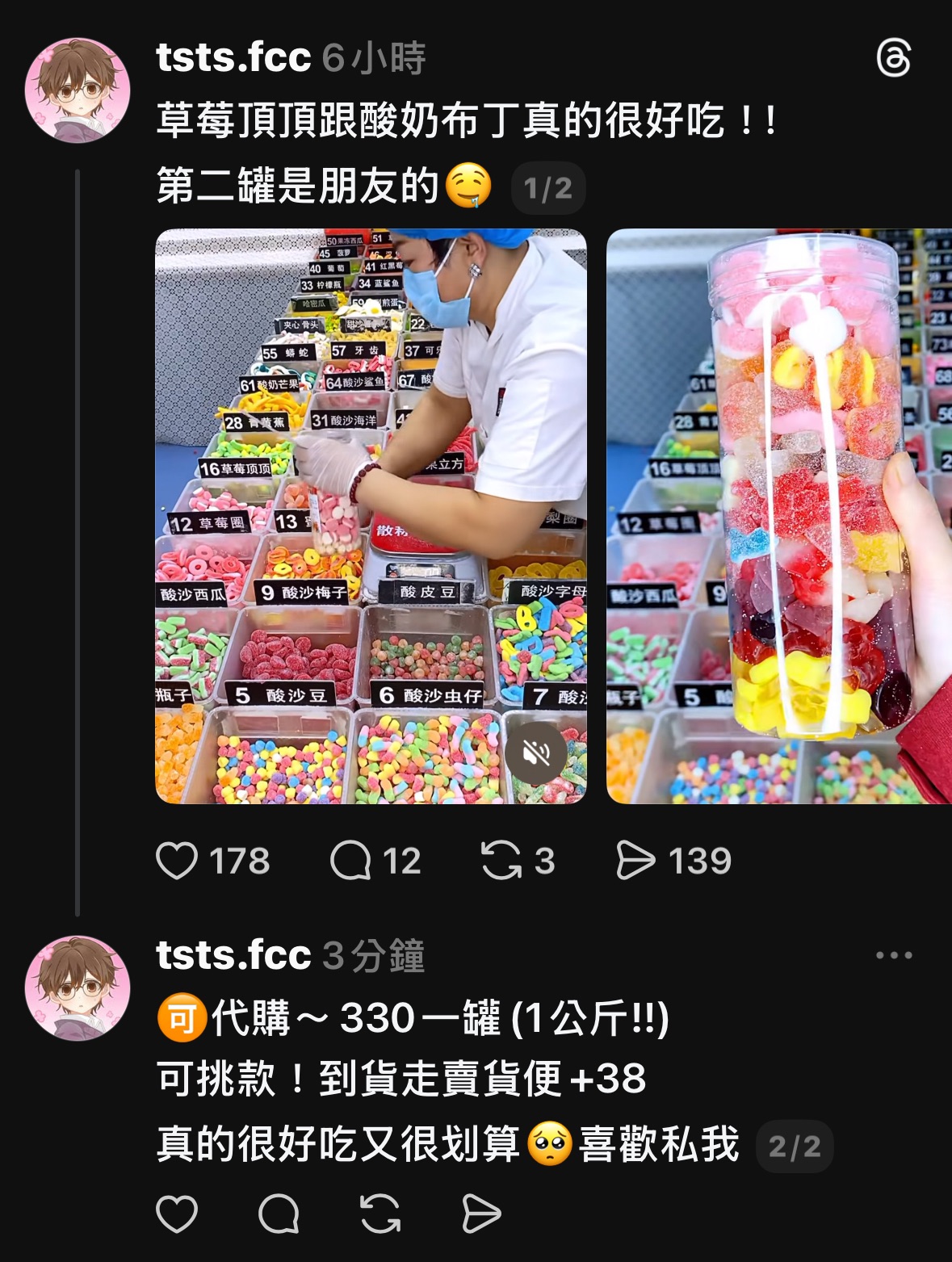Share the 代購 330一罐 reply

[x=481, y=1214]
